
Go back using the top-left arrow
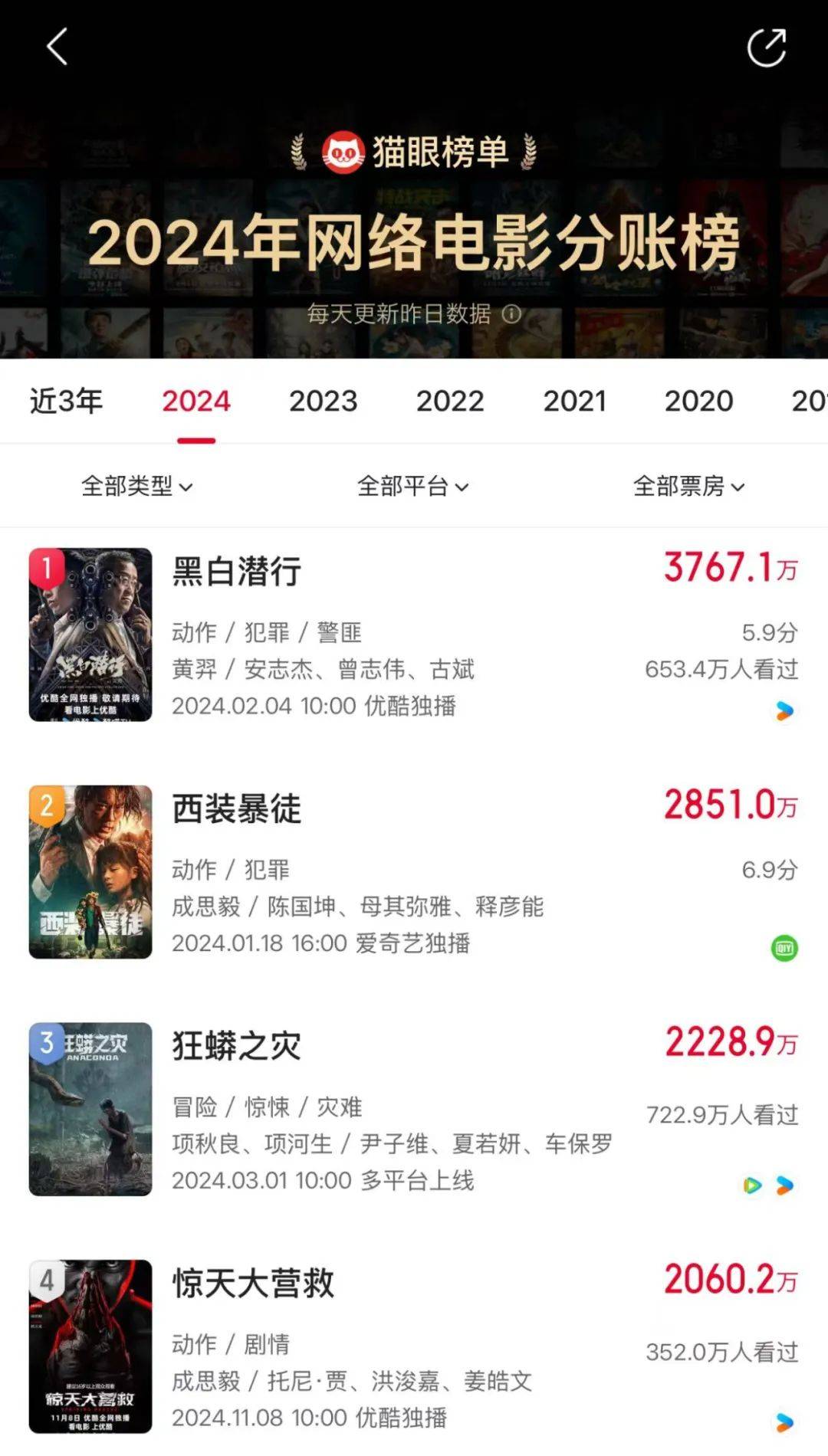point(58,47)
